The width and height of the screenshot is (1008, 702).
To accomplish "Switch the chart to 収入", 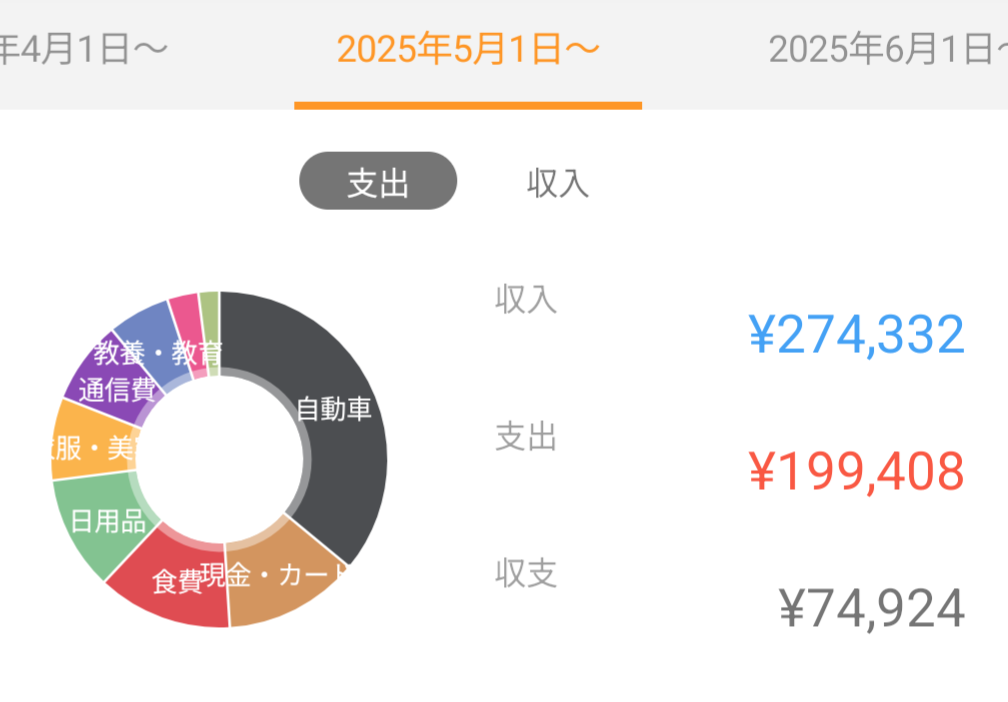I will point(557,183).
